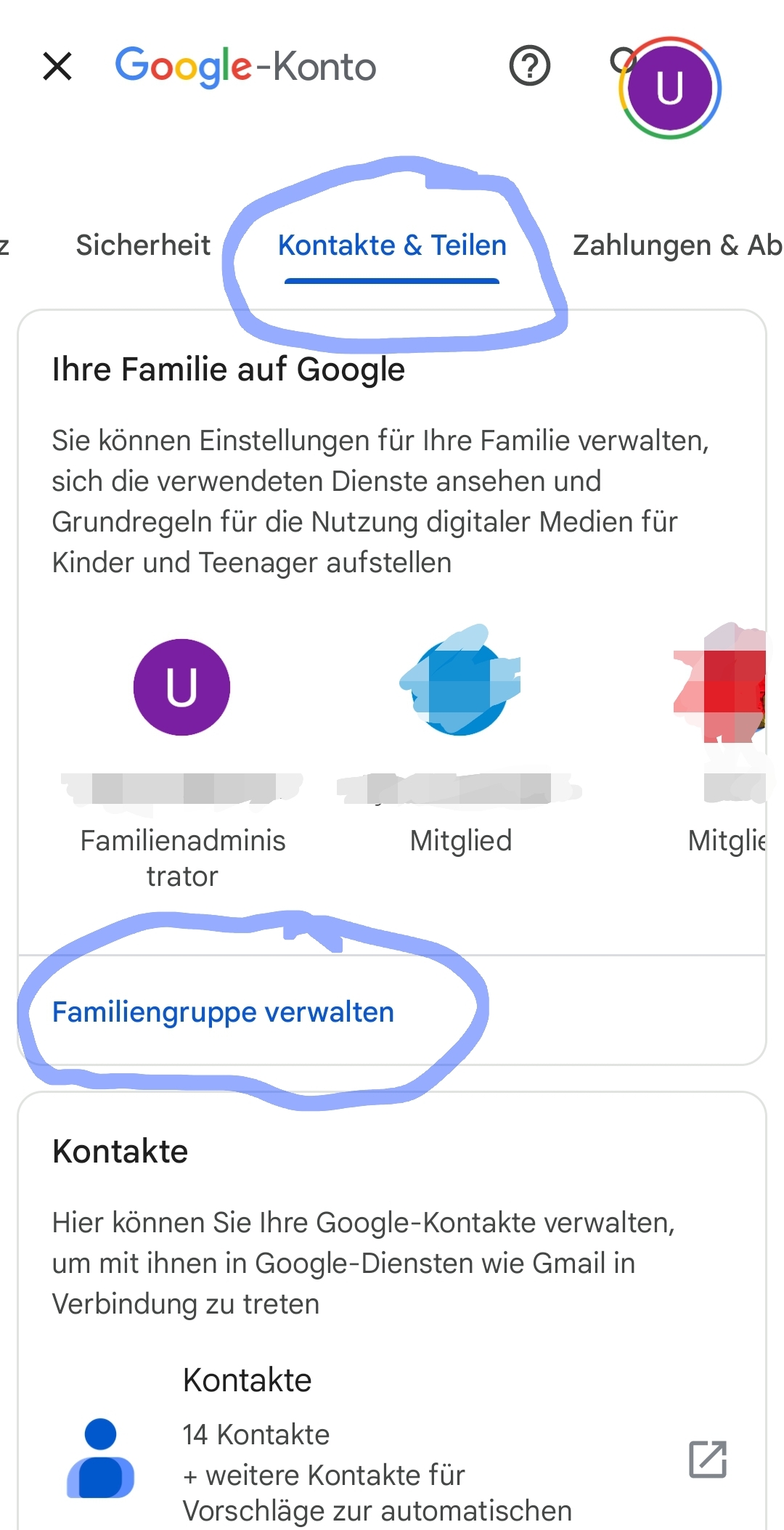
Task: Open the account profile avatar
Action: [669, 88]
